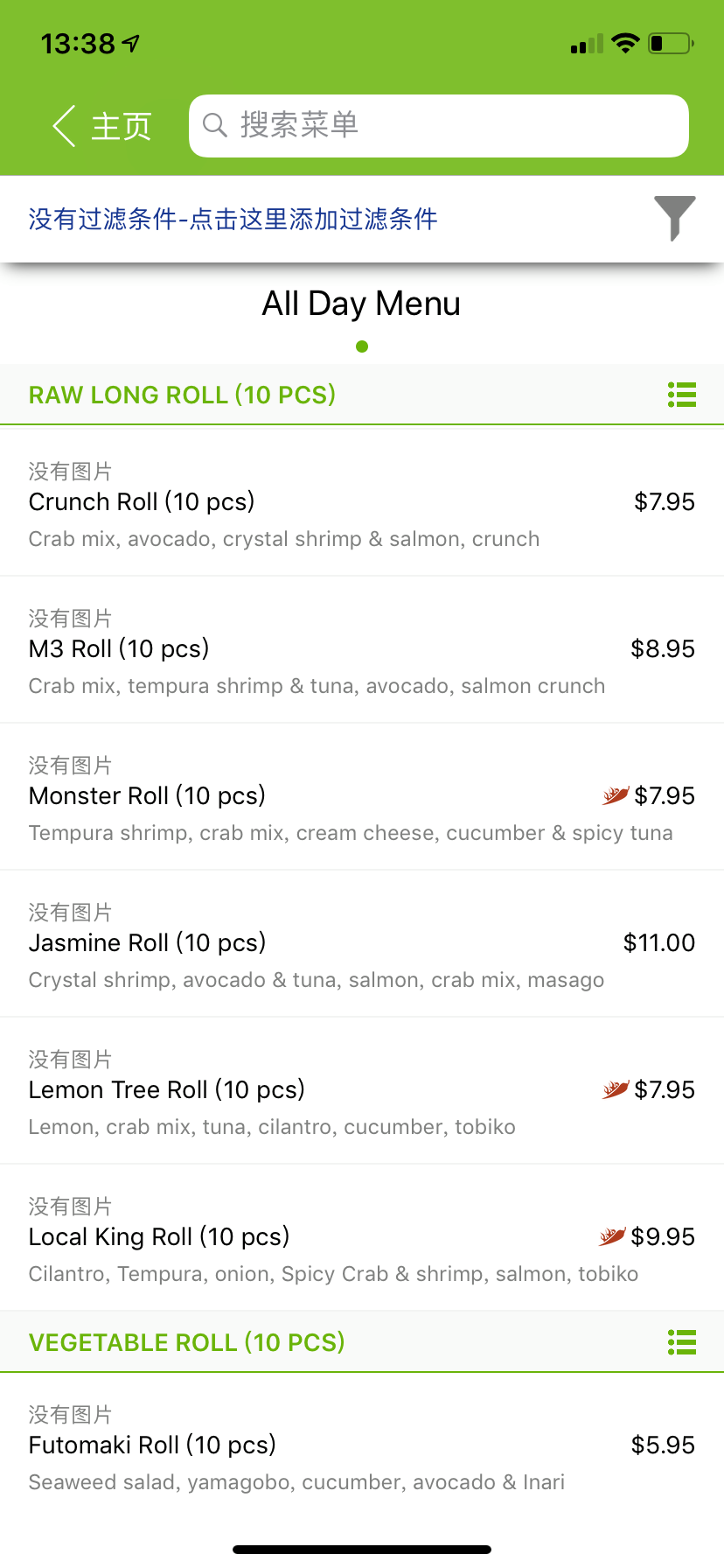Open the Vegetable Roll category list icon
Image resolution: width=724 pixels, height=1568 pixels.
tap(681, 1342)
